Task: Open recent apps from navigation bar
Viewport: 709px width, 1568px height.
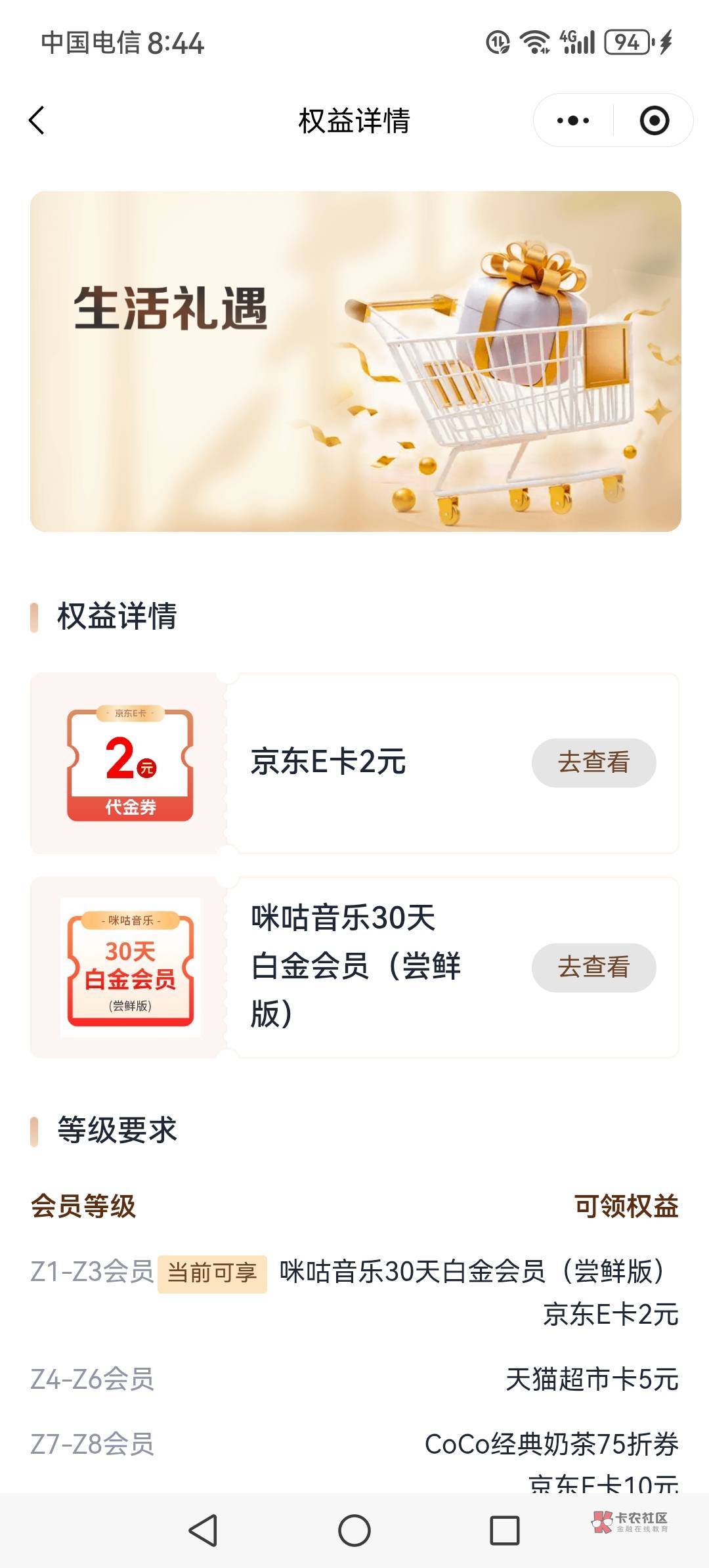Action: 505,1531
